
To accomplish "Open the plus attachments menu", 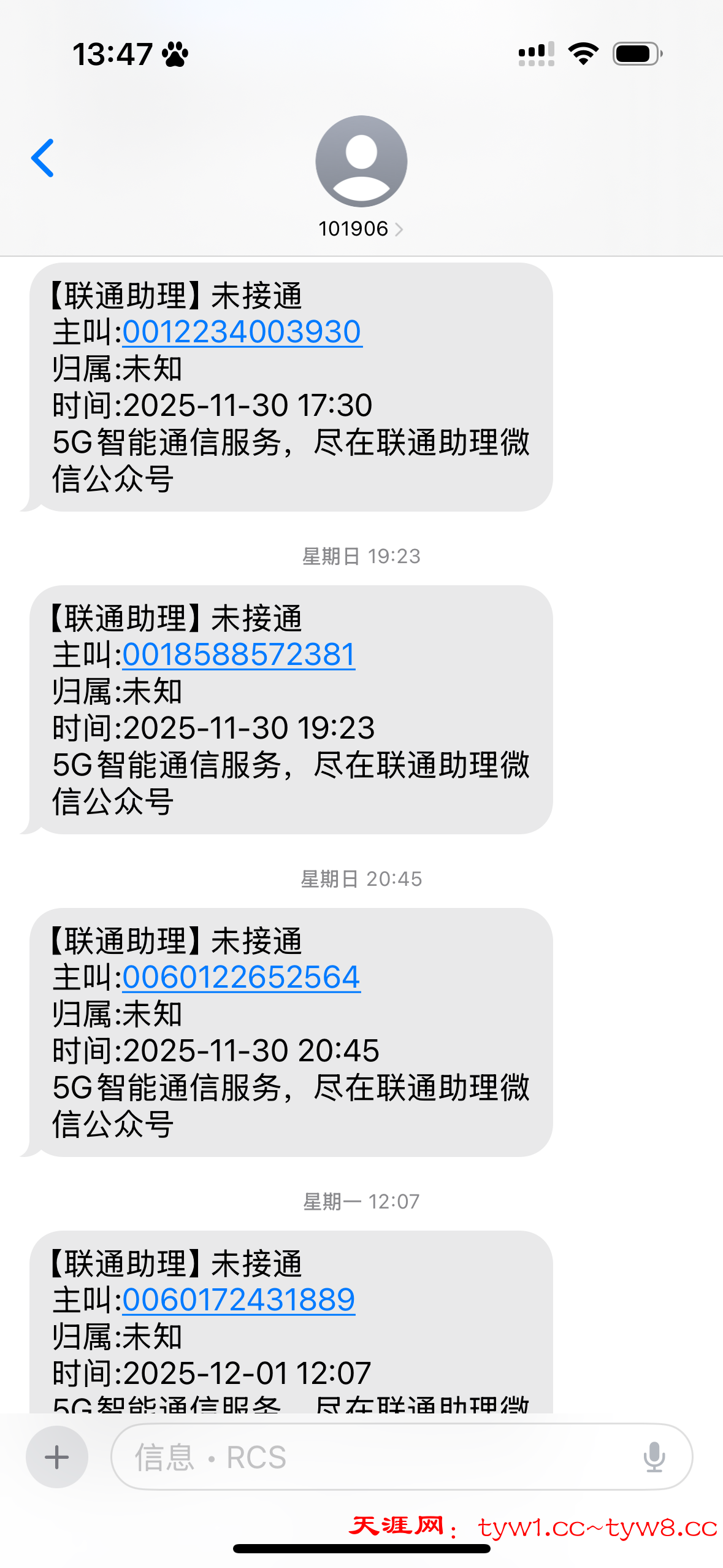I will 57,1457.
